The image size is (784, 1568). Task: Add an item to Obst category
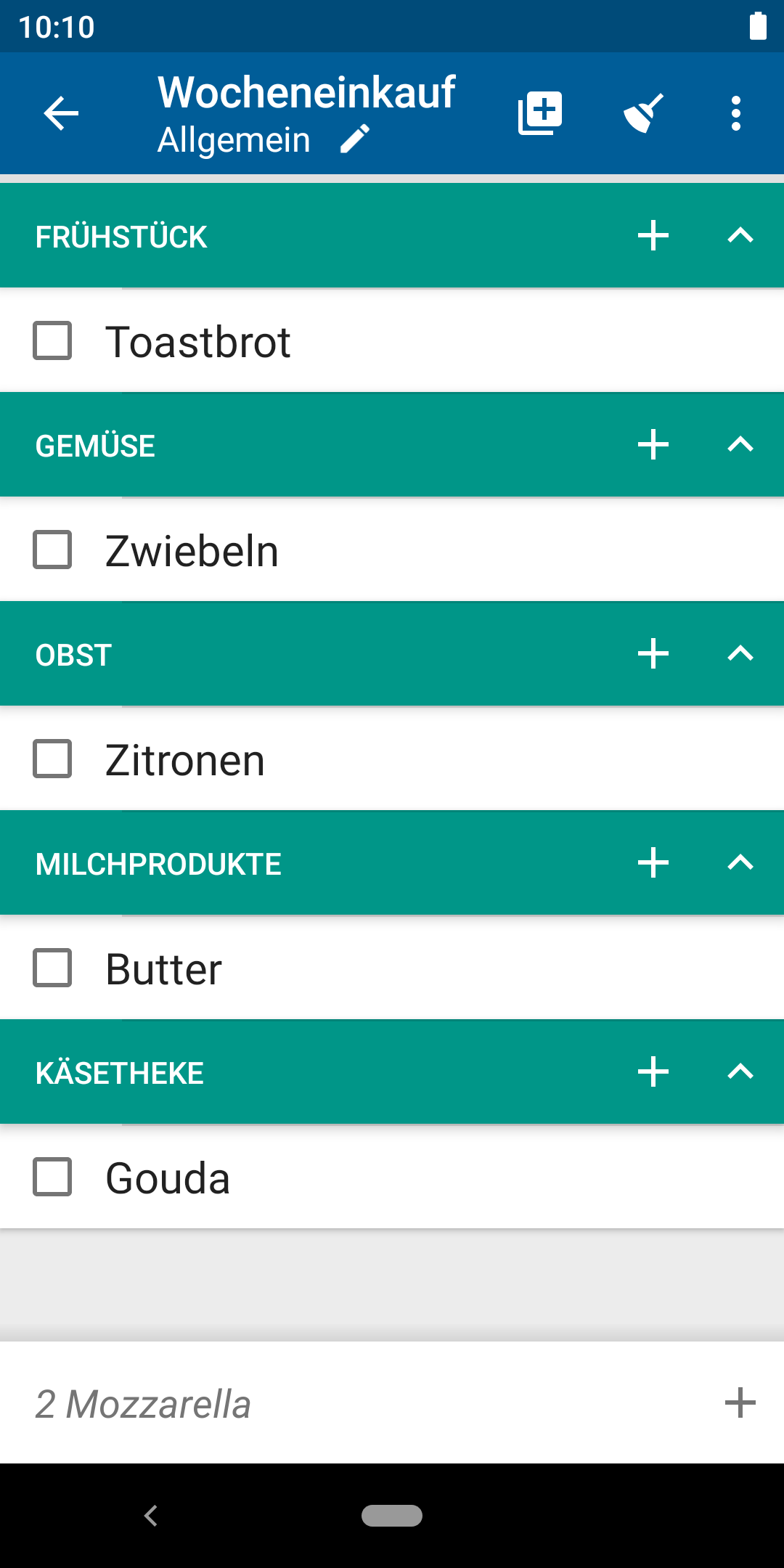pyautogui.click(x=653, y=654)
